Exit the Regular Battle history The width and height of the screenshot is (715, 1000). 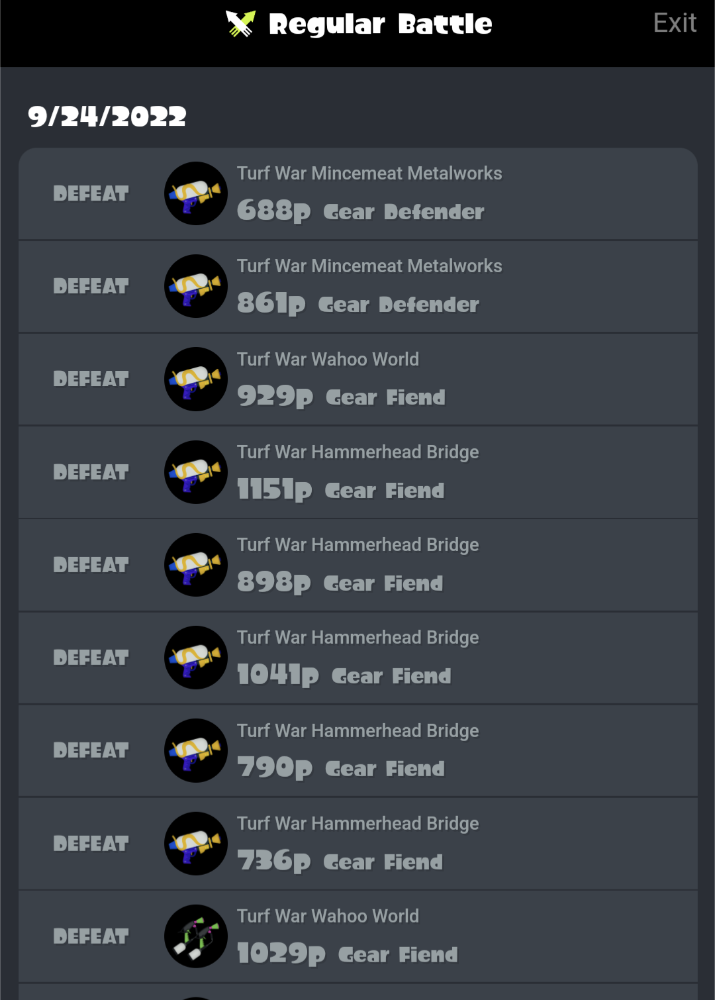pyautogui.click(x=674, y=23)
